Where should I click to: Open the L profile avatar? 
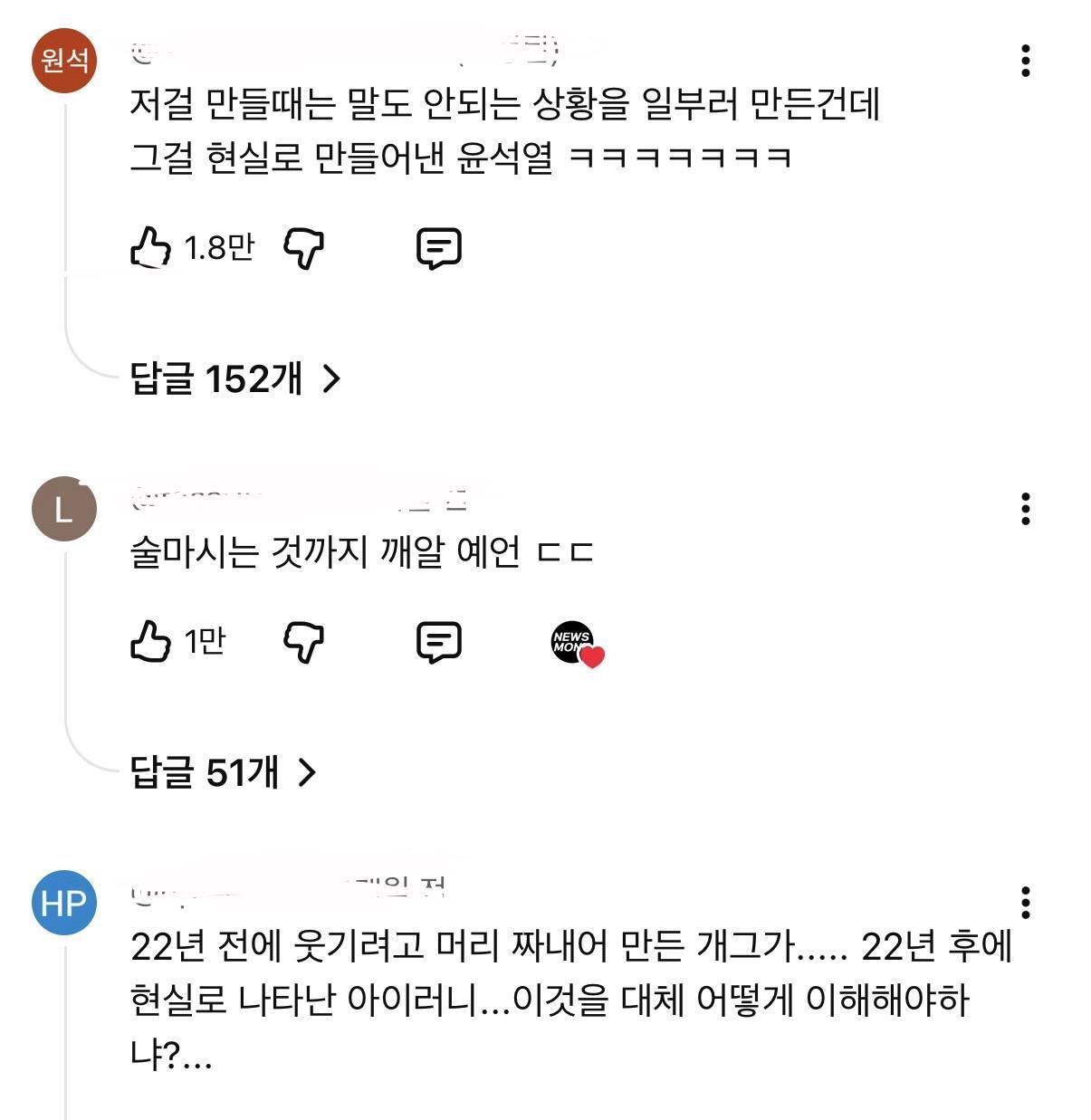coord(63,507)
